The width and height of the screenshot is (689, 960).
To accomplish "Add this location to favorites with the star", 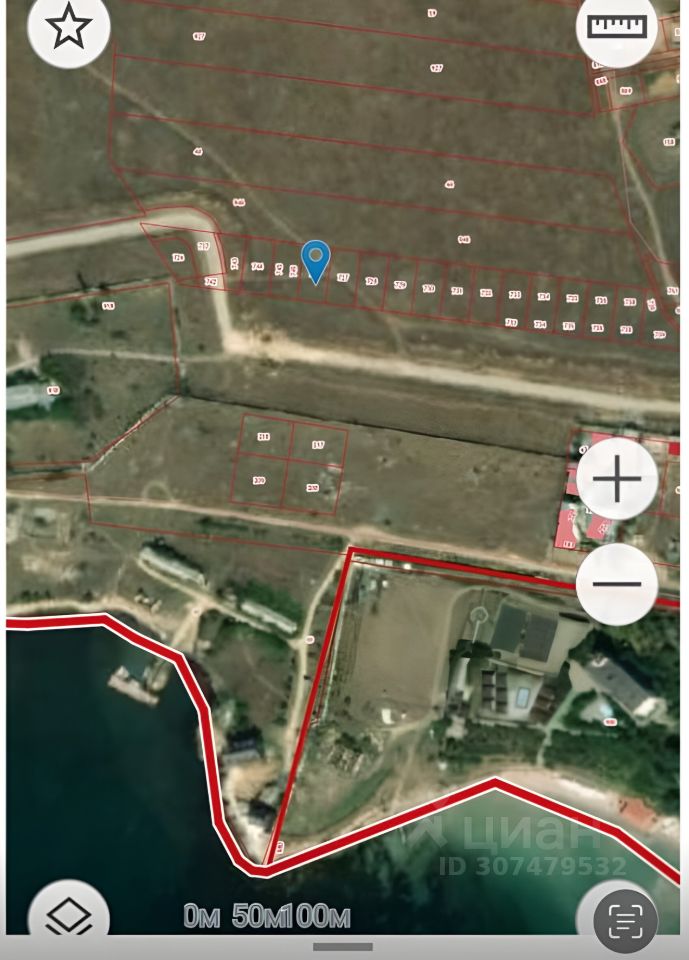I will coord(68,28).
